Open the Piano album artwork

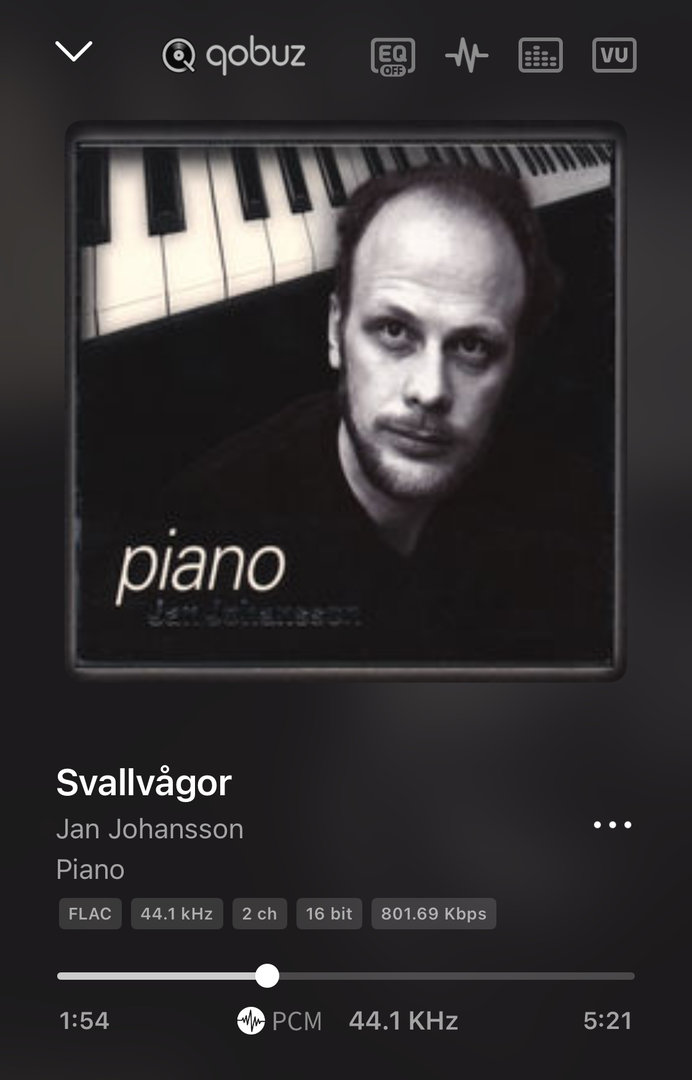click(x=346, y=402)
